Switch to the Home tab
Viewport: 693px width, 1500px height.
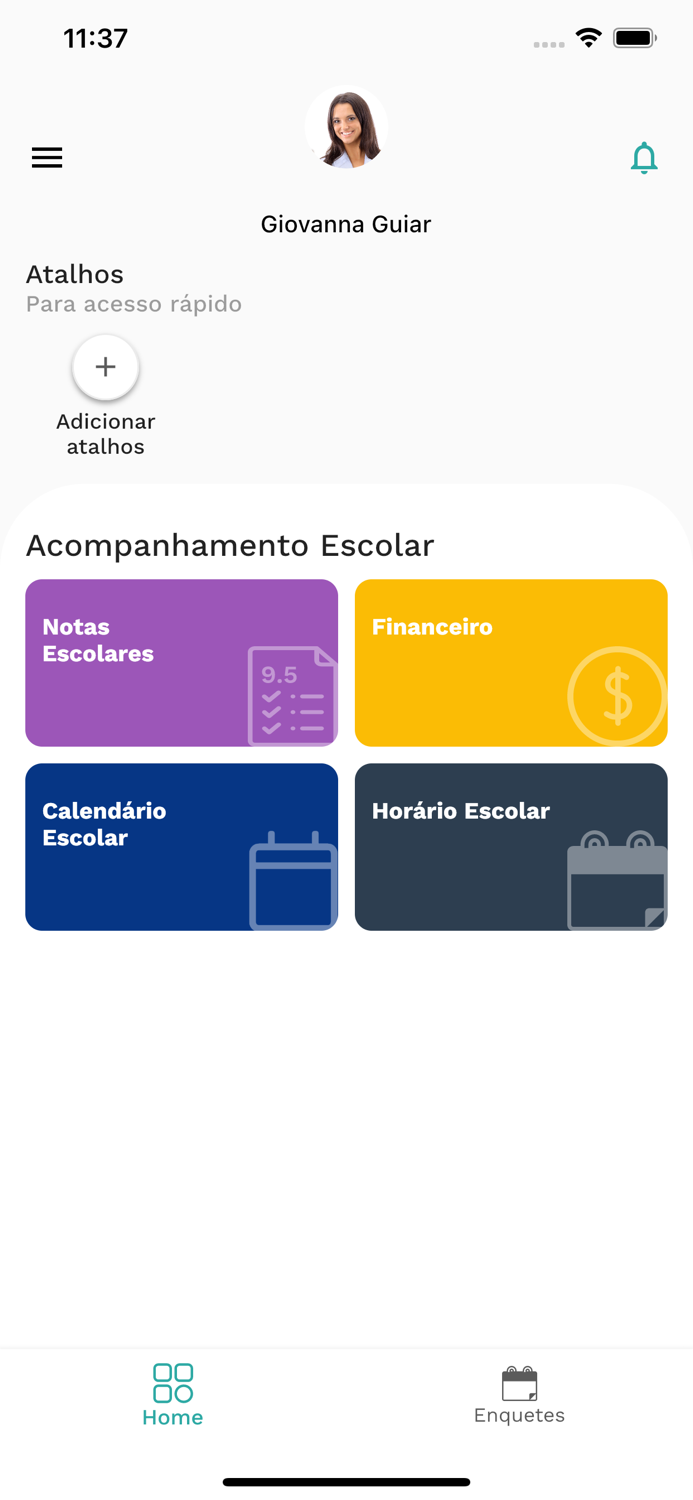click(x=173, y=1395)
